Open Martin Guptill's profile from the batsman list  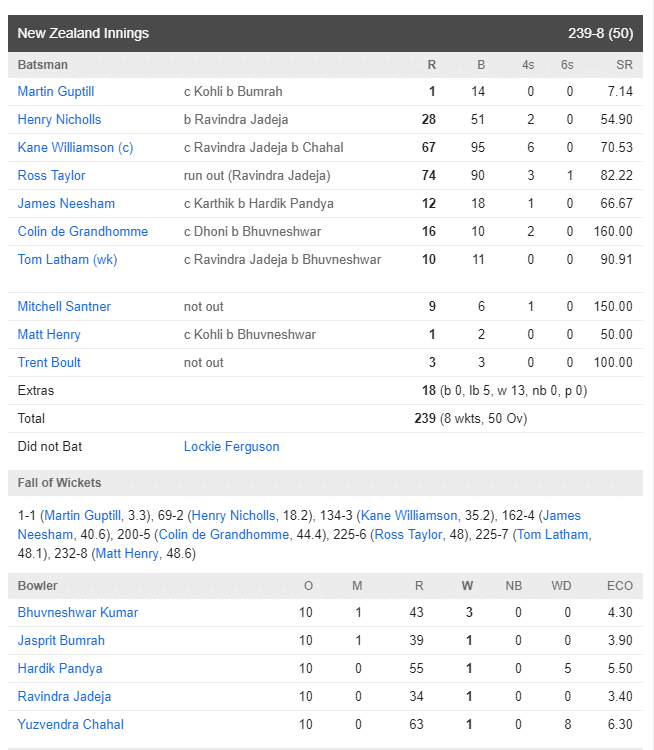(56, 92)
